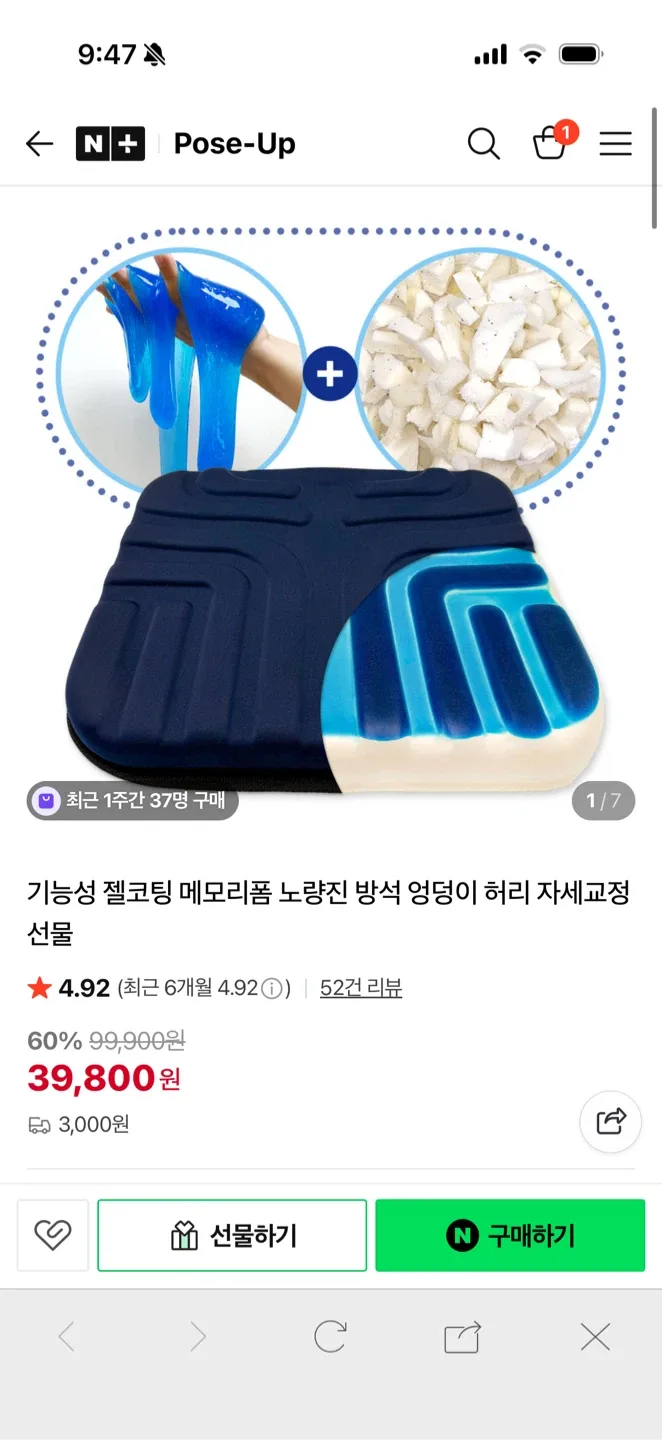The height and width of the screenshot is (1440, 662).
Task: Open the hamburger menu
Action: coord(615,144)
